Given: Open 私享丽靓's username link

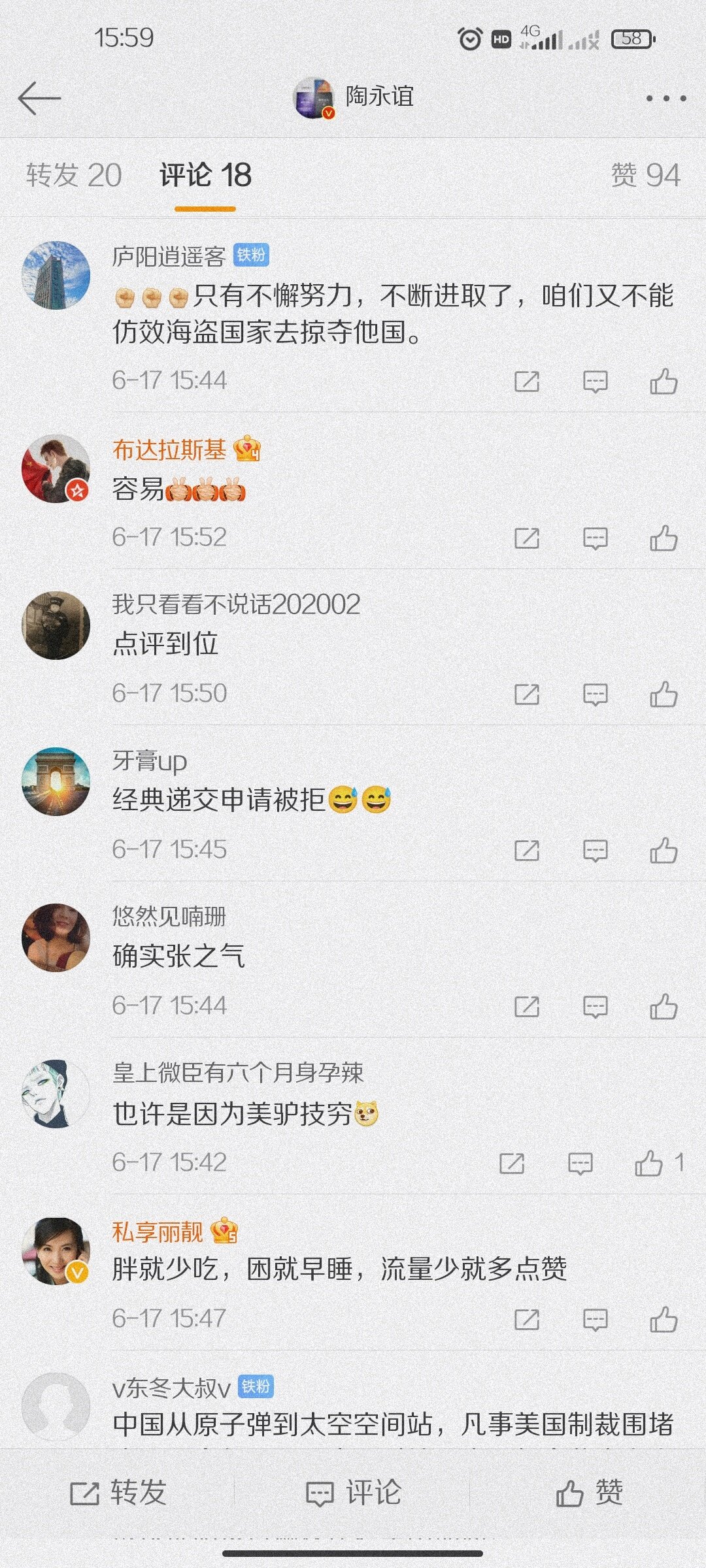Looking at the screenshot, I should (x=158, y=1232).
